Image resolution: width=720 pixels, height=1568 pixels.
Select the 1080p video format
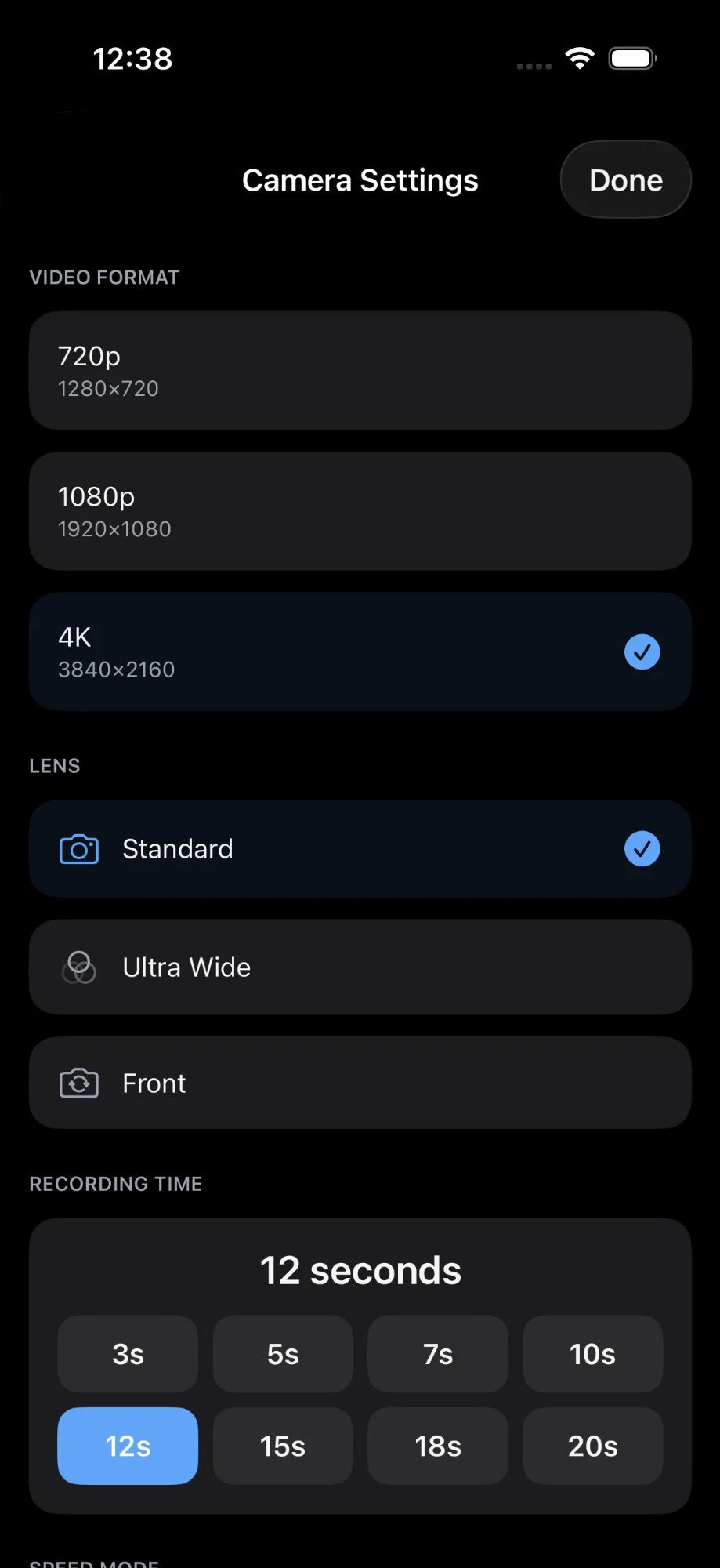click(360, 510)
